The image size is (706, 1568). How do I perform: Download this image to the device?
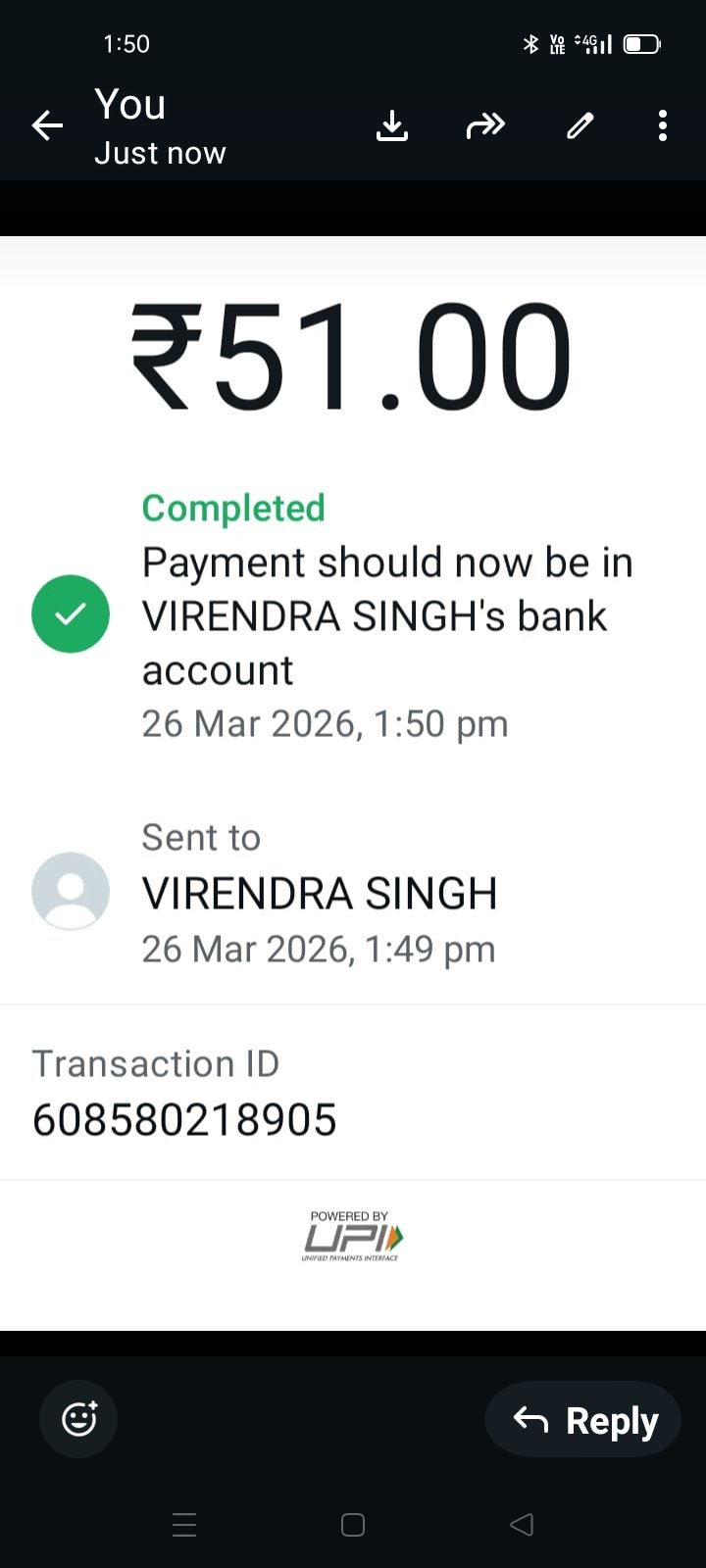click(x=392, y=125)
